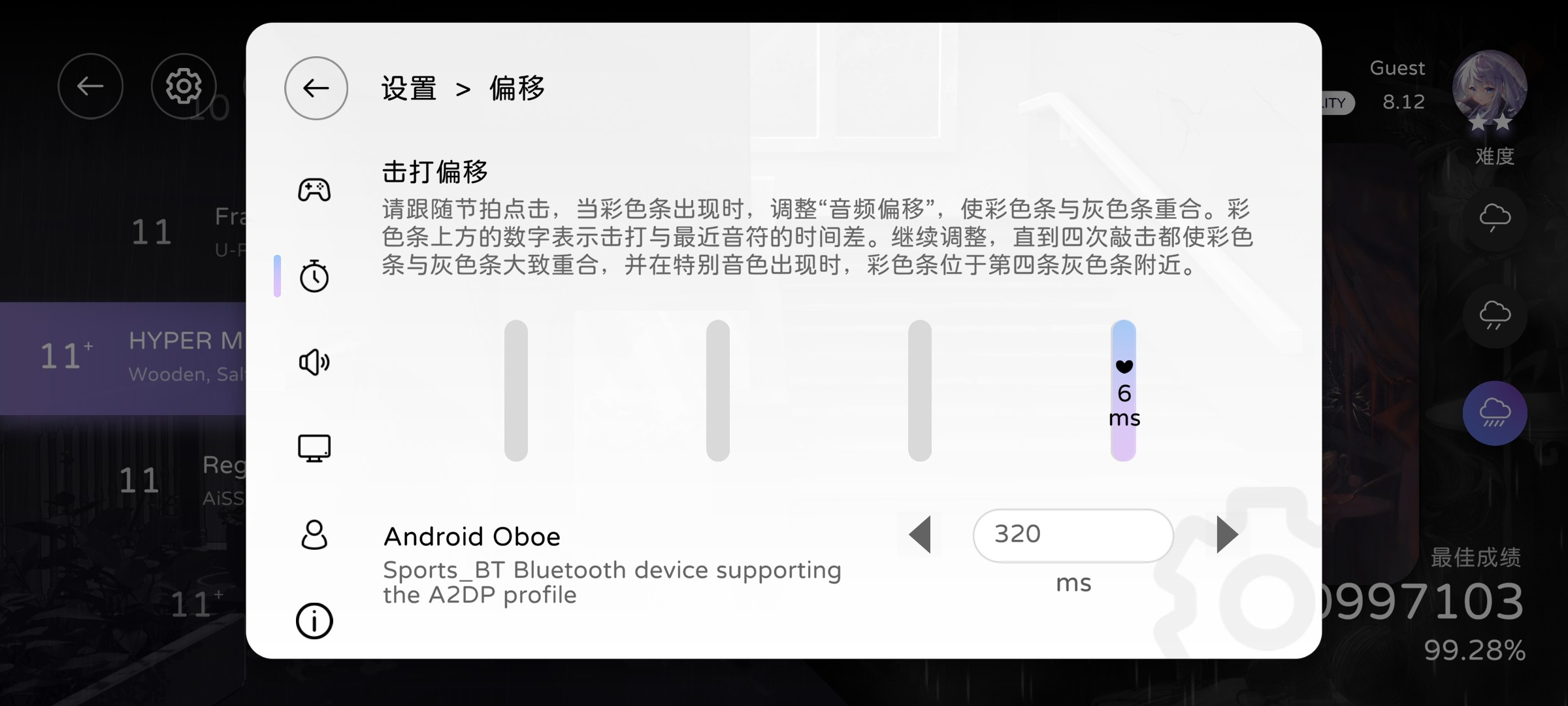The width and height of the screenshot is (1568, 706).
Task: Select the stopwatch offset settings tab
Action: 314,277
